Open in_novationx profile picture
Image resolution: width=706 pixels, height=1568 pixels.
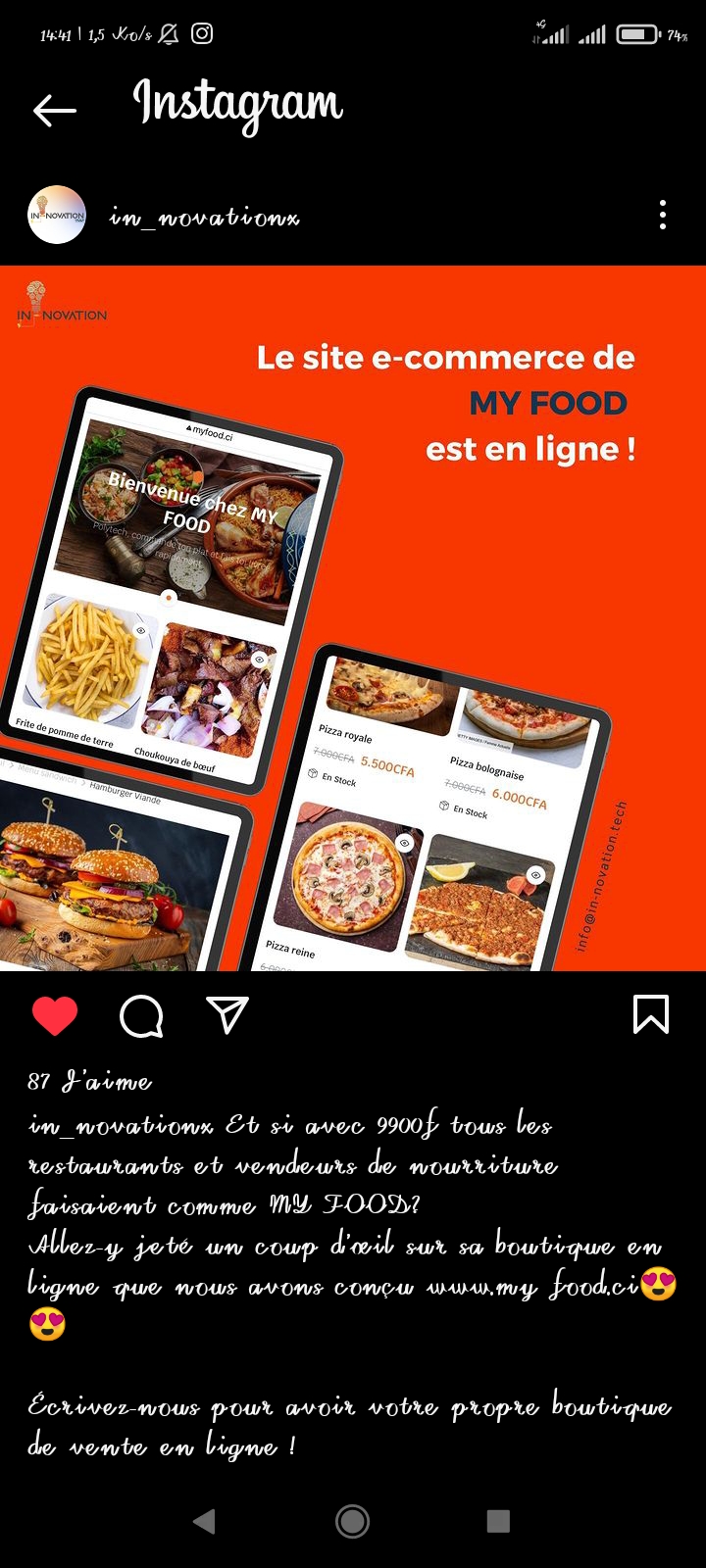click(x=57, y=215)
